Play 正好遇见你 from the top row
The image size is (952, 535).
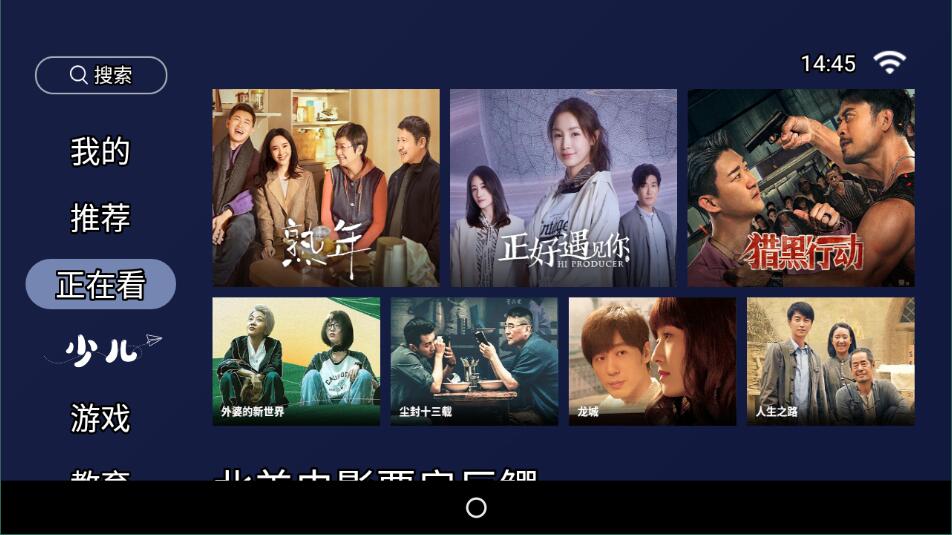(563, 188)
